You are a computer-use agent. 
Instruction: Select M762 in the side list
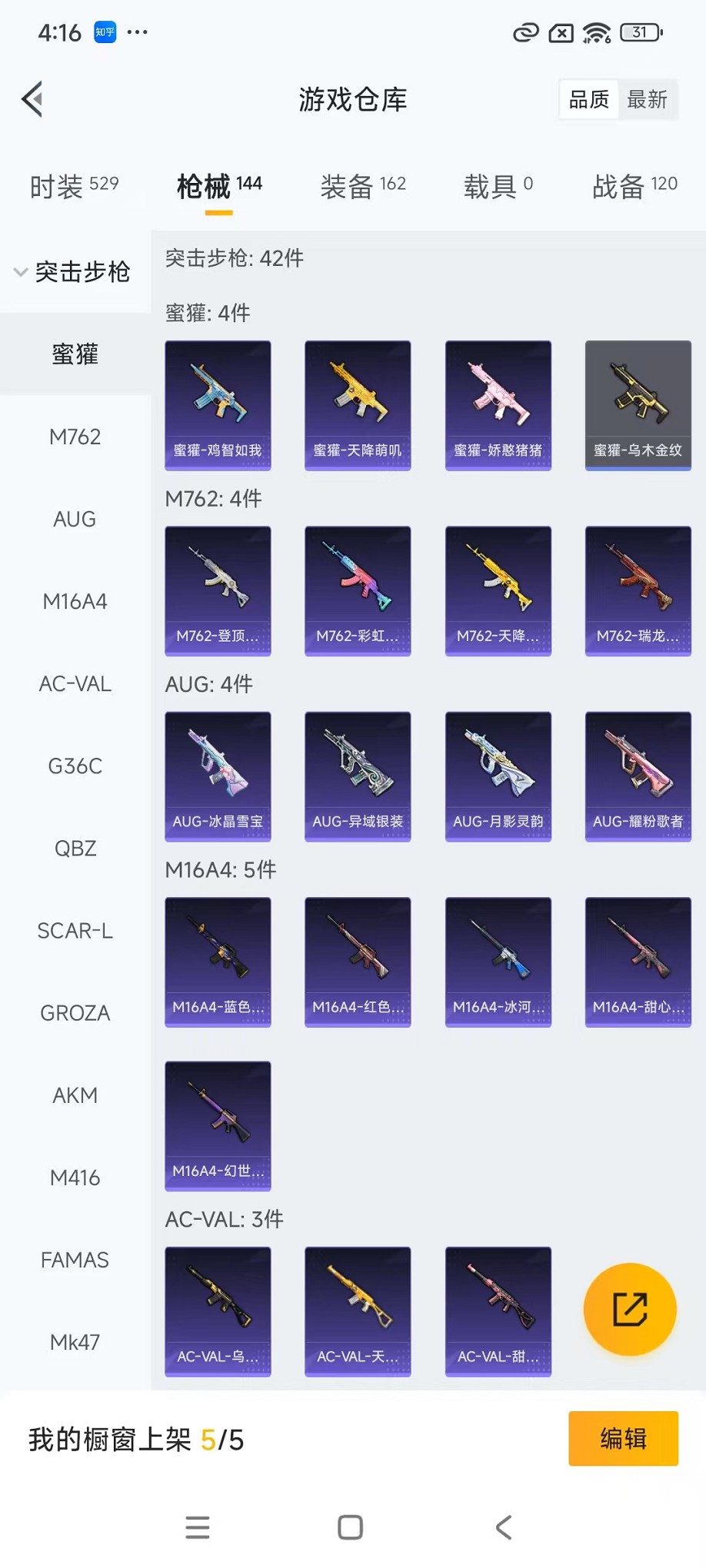(75, 437)
